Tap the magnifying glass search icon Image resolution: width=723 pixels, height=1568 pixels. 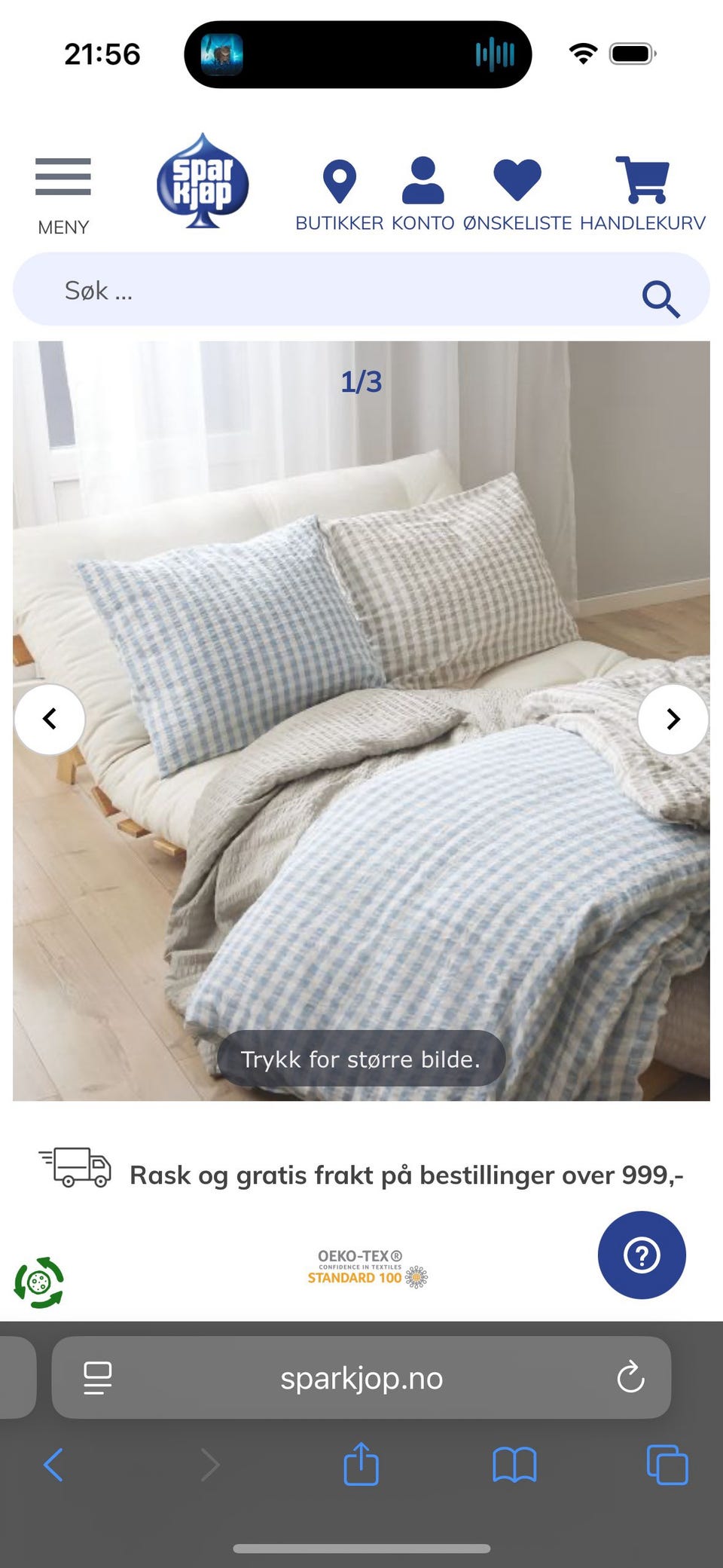point(660,299)
